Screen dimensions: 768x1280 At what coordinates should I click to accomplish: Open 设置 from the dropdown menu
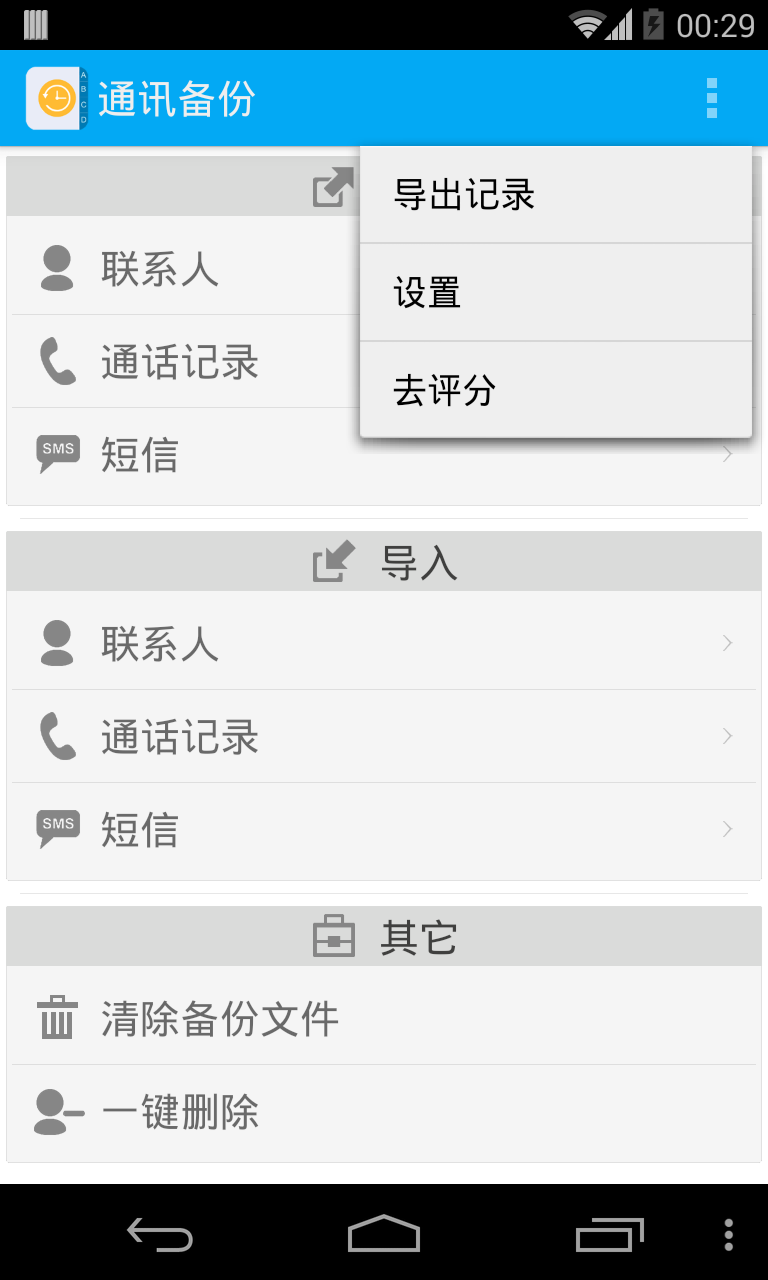[555, 292]
